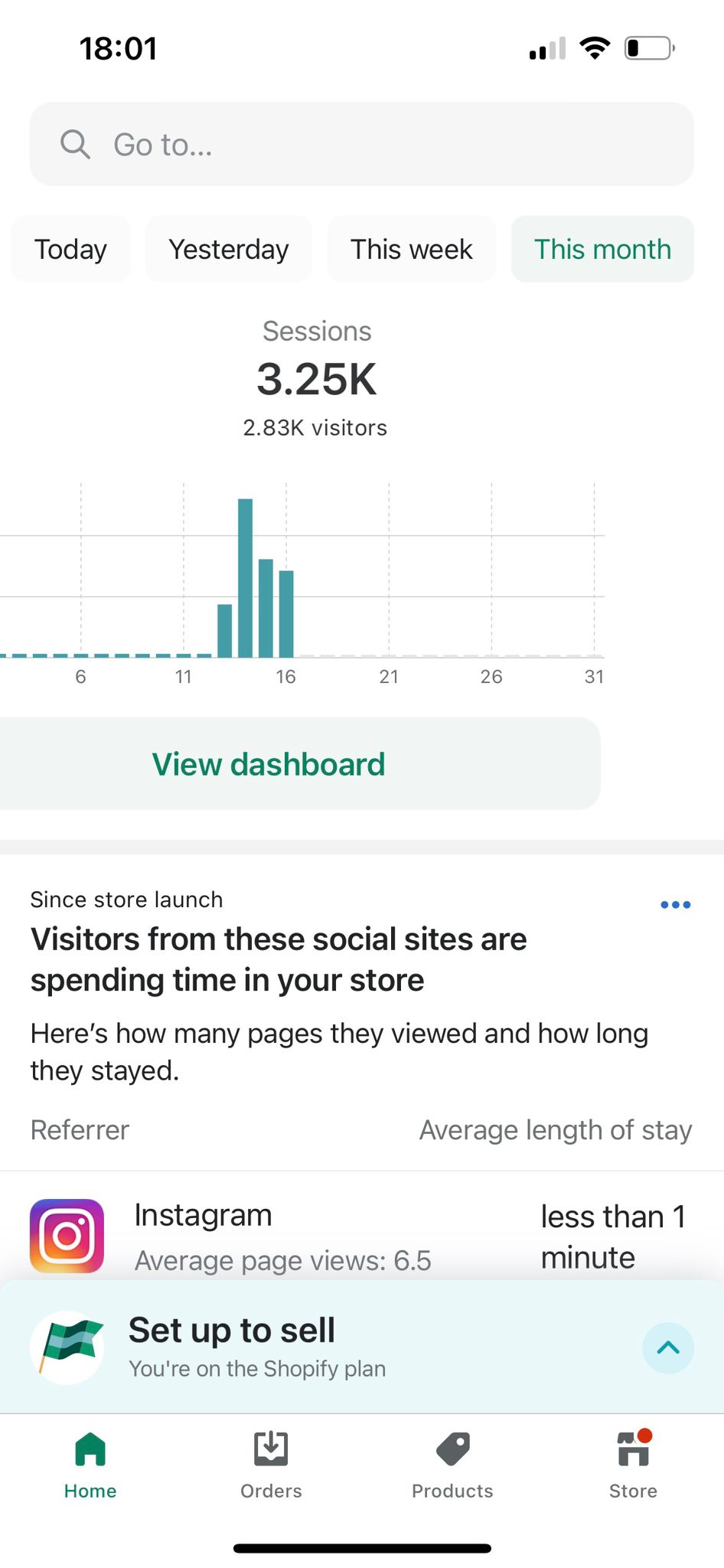The height and width of the screenshot is (1568, 724).
Task: Open the Products tab
Action: [x=452, y=1464]
